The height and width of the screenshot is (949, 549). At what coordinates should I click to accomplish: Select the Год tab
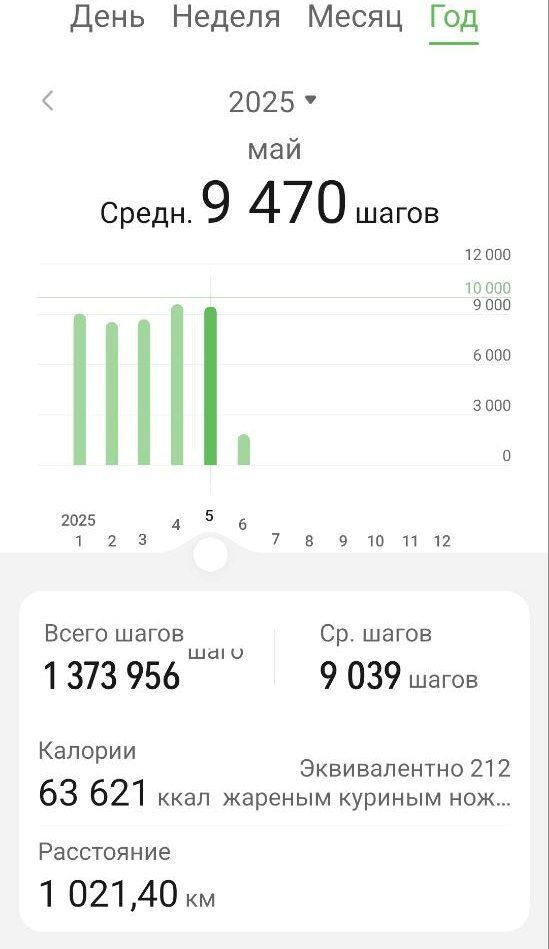pos(454,16)
